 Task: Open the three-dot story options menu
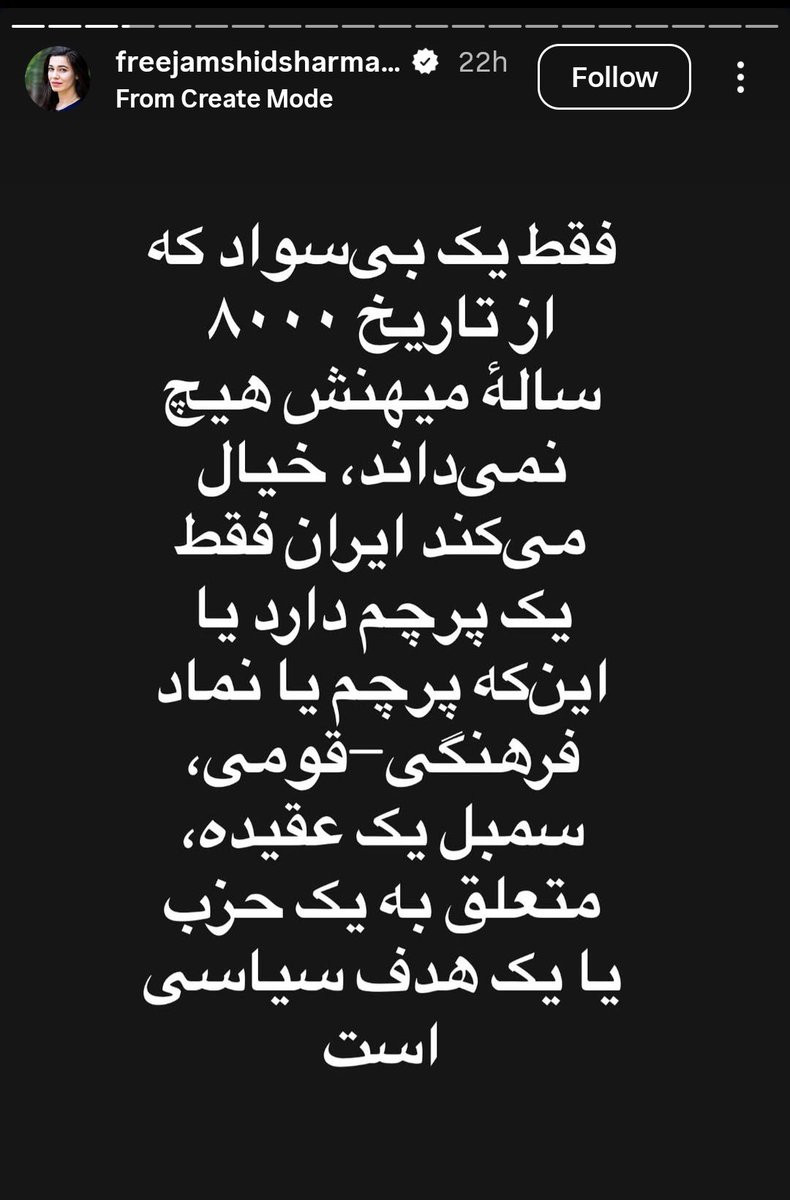740,77
